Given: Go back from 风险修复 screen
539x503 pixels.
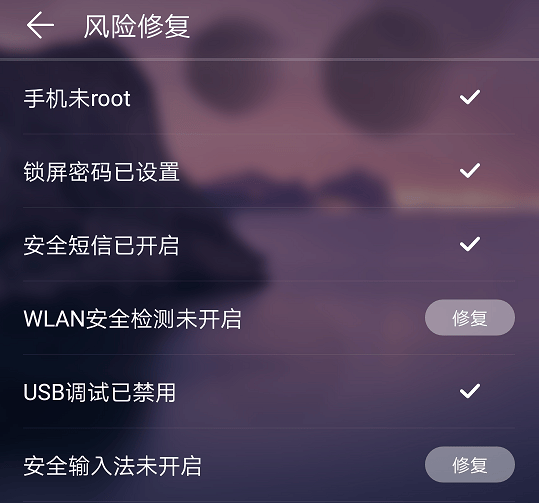Looking at the screenshot, I should pos(40,25).
